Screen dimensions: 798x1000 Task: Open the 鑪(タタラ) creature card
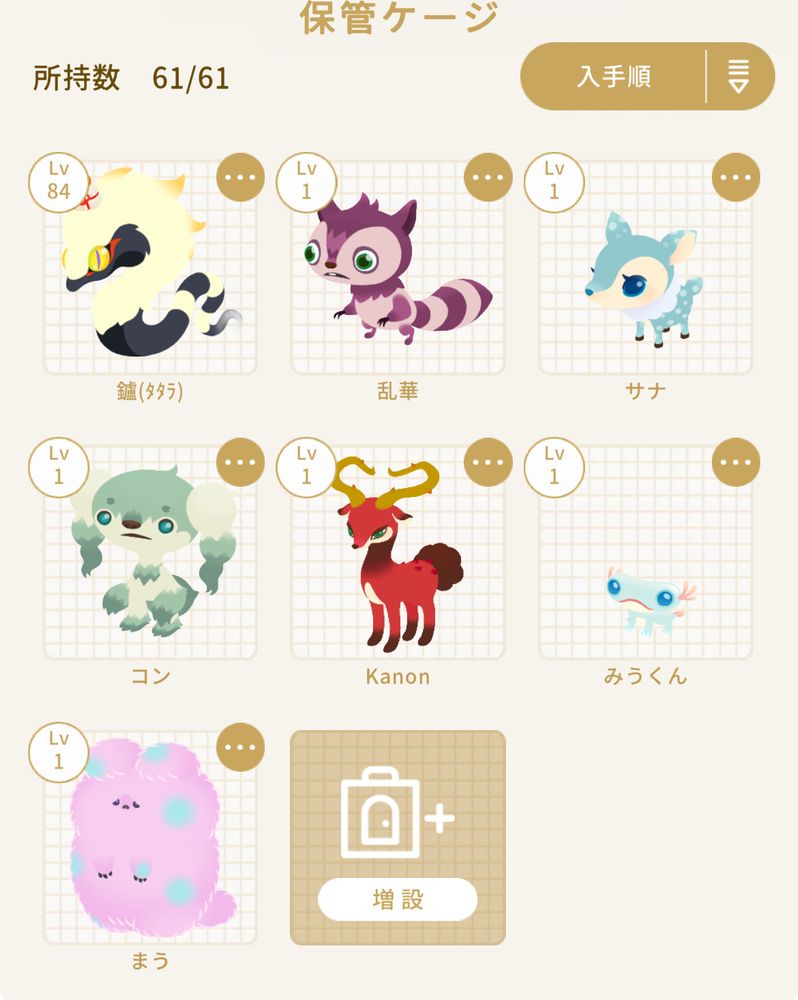point(150,270)
